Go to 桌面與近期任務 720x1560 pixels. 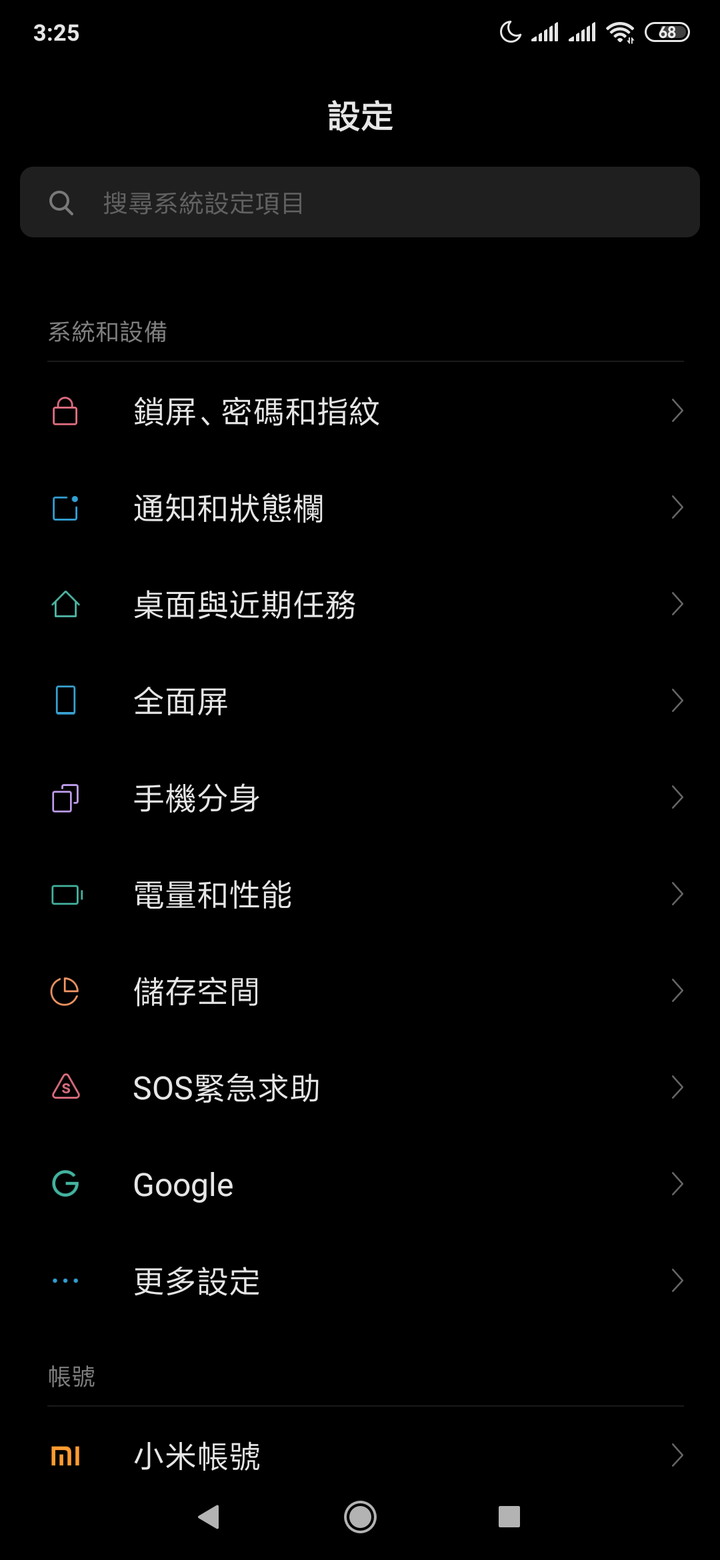click(360, 605)
